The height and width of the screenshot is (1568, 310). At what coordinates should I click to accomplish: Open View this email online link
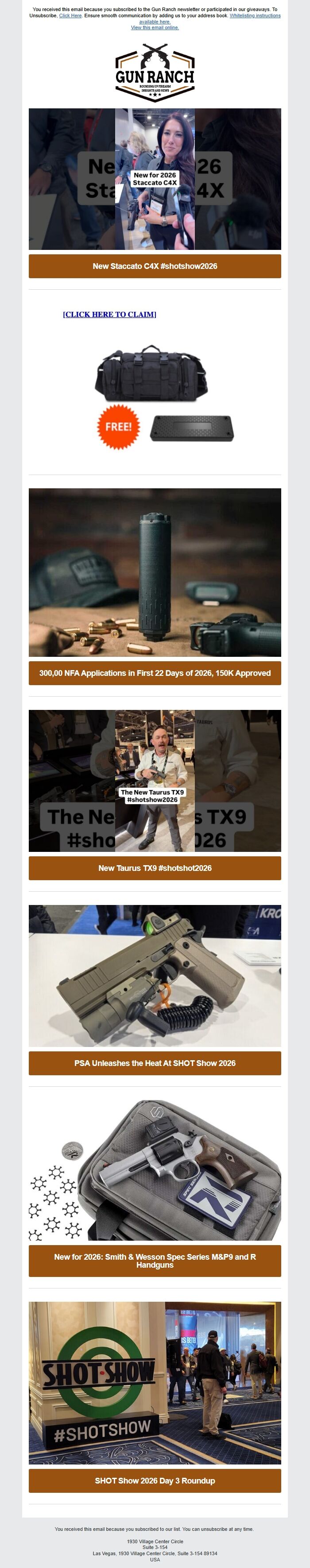point(155,27)
